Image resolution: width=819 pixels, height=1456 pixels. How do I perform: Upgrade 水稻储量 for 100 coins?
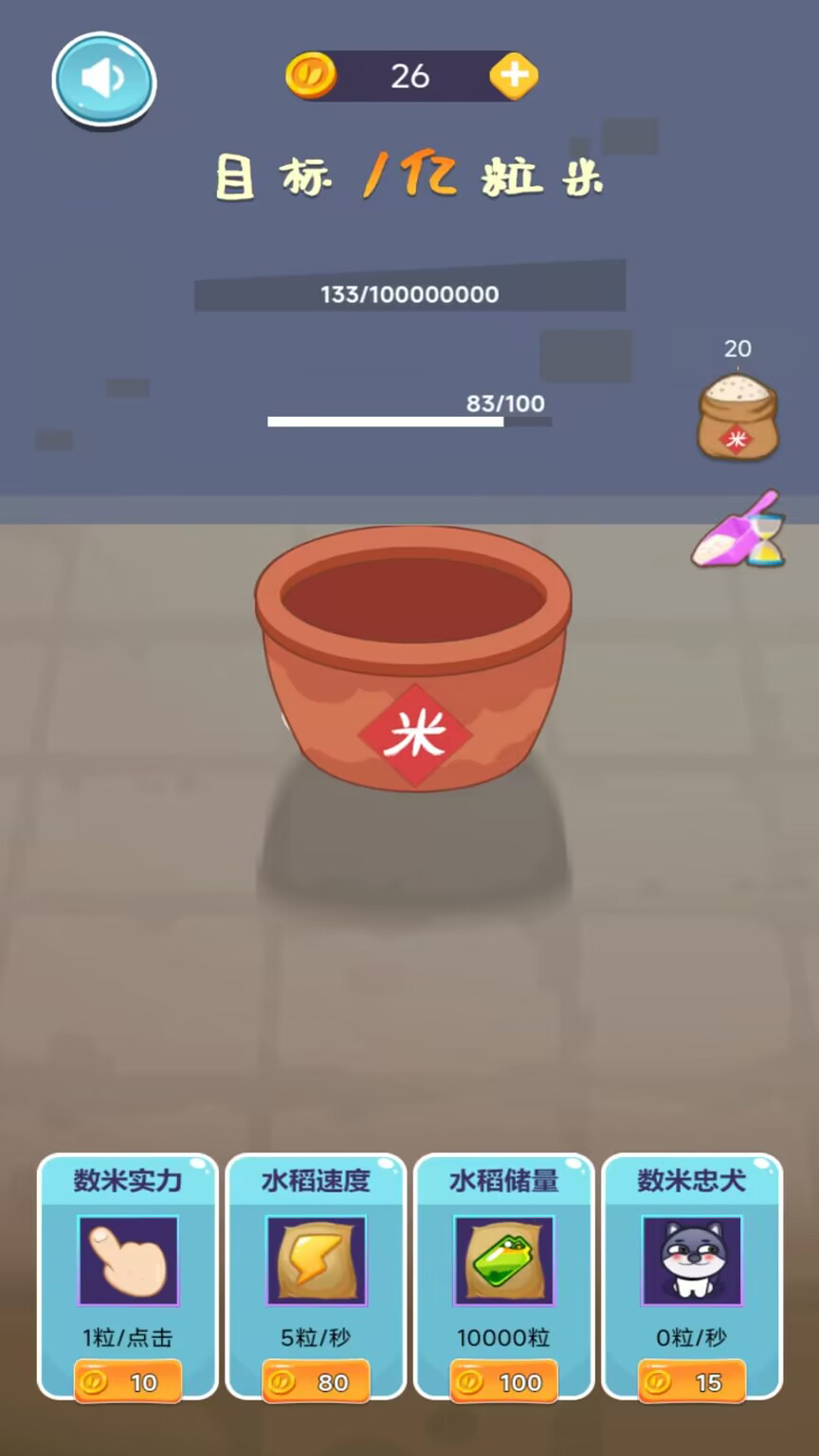(504, 1382)
